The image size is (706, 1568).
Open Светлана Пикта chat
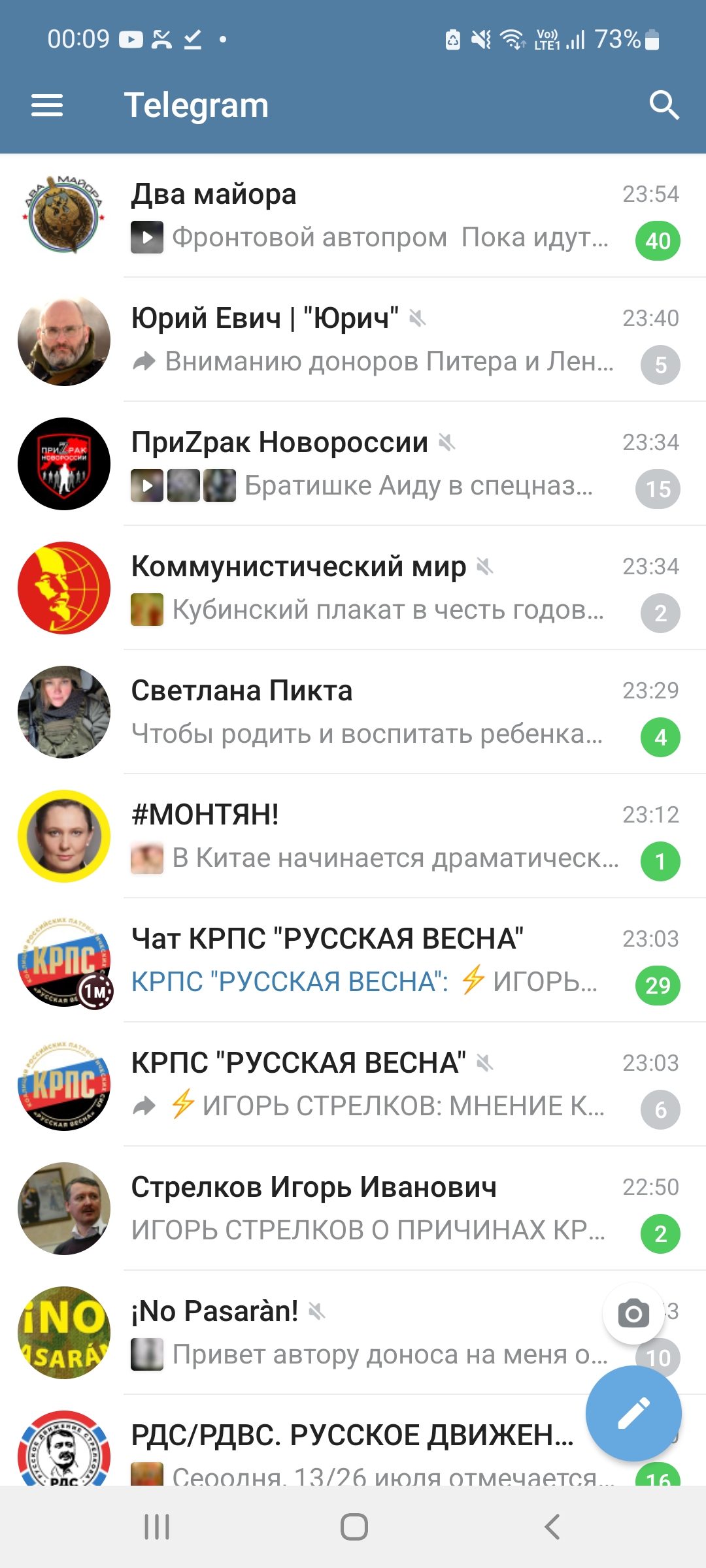point(353,712)
